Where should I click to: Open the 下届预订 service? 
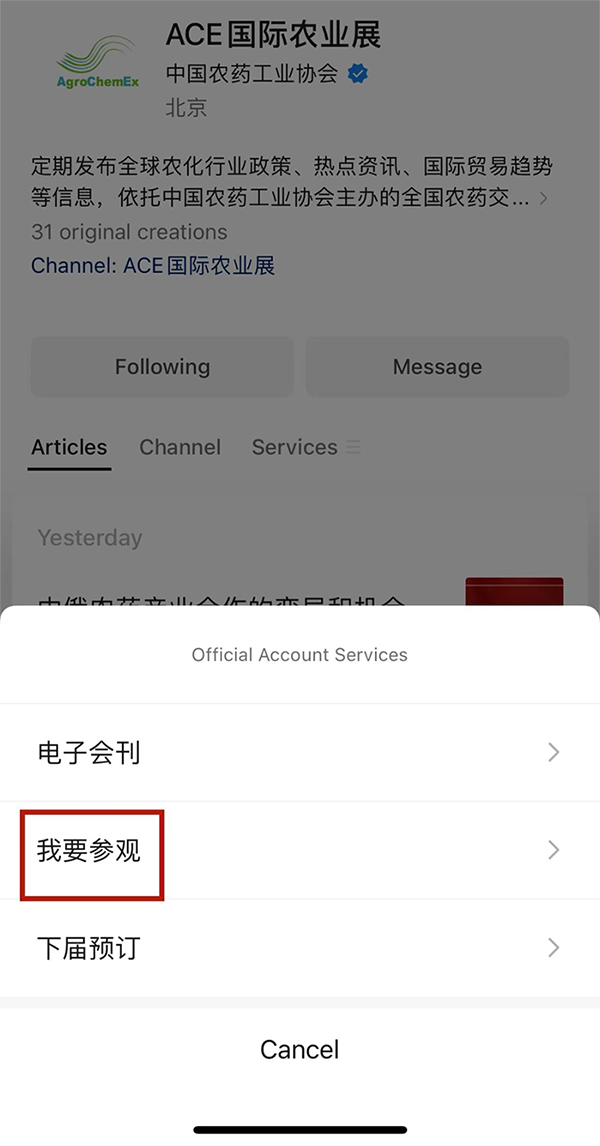click(x=299, y=947)
